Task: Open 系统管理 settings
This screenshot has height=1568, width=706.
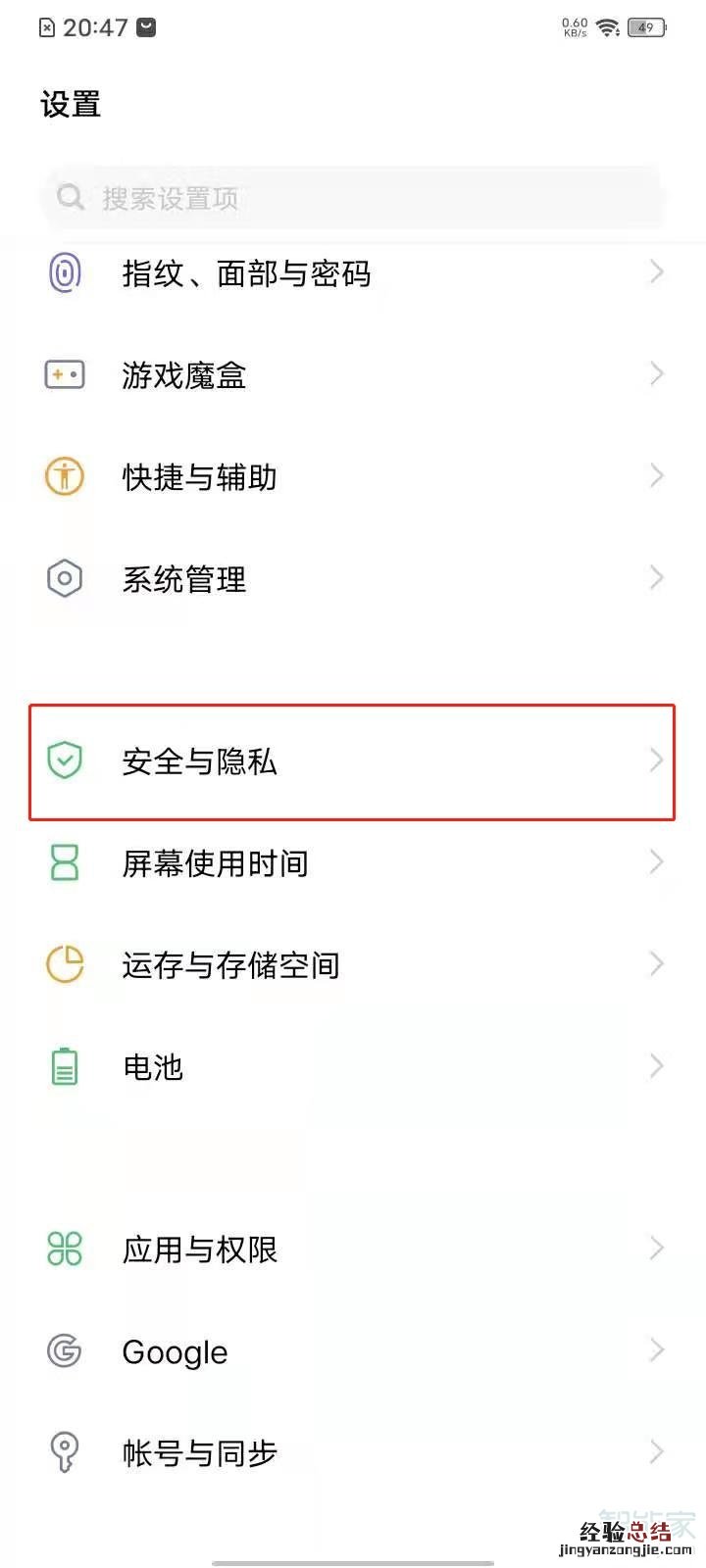Action: [353, 579]
